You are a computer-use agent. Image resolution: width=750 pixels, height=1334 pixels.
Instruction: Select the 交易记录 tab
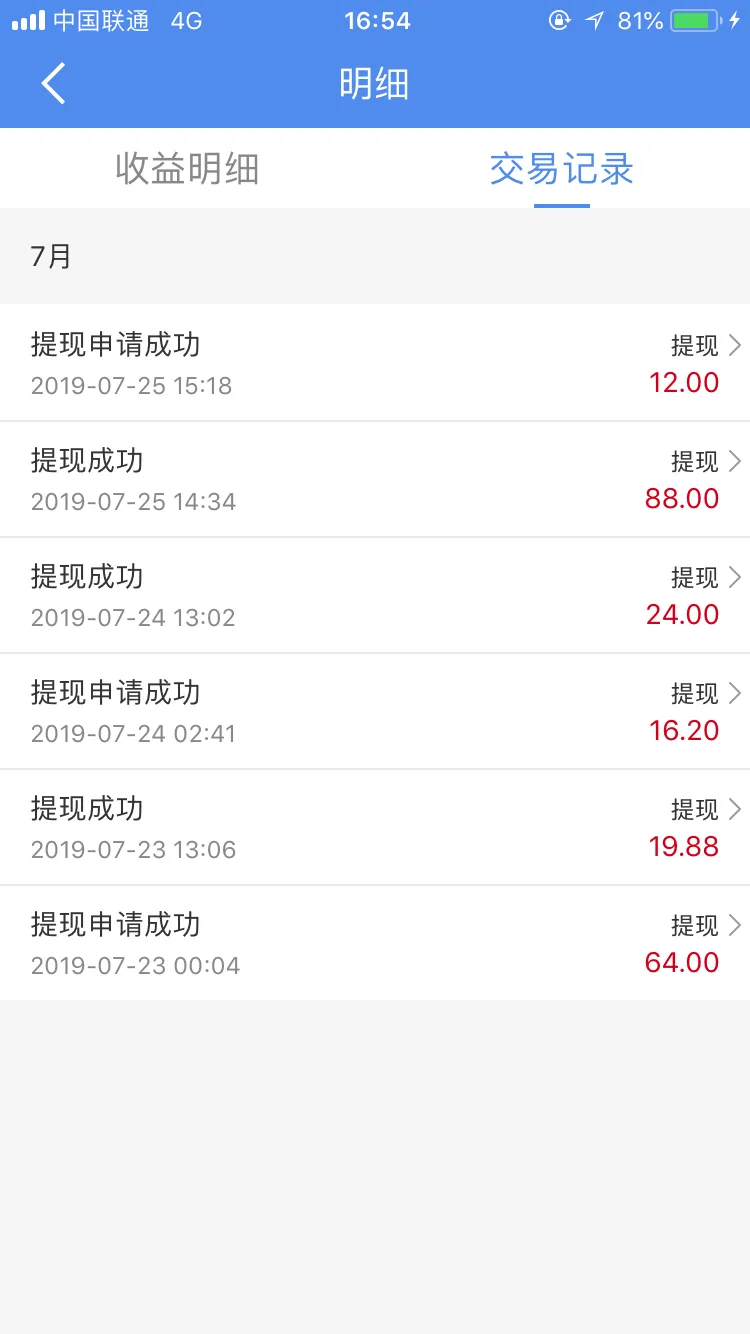tap(560, 169)
